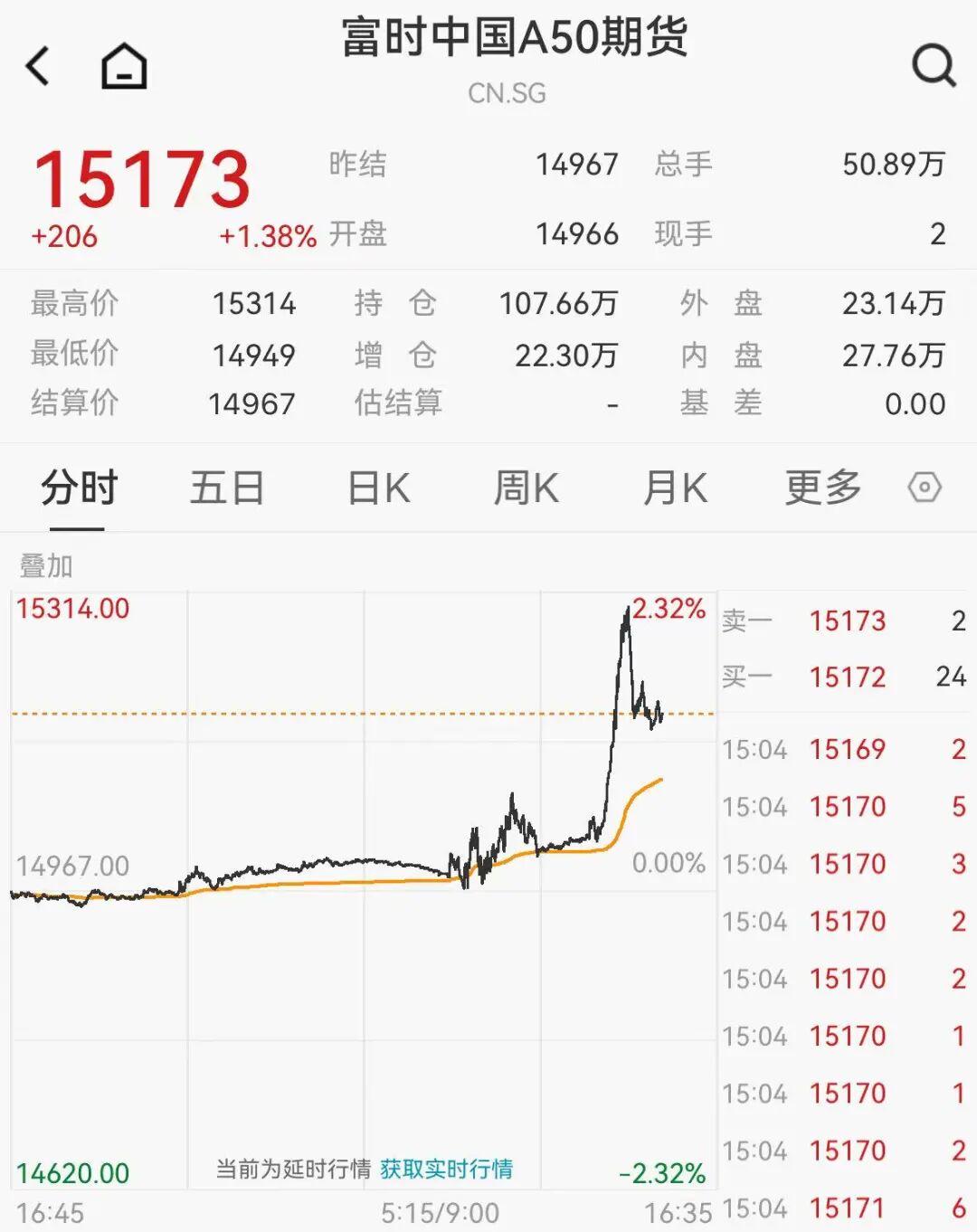
Task: Tap 叠加 to overlay another chart
Action: click(46, 566)
